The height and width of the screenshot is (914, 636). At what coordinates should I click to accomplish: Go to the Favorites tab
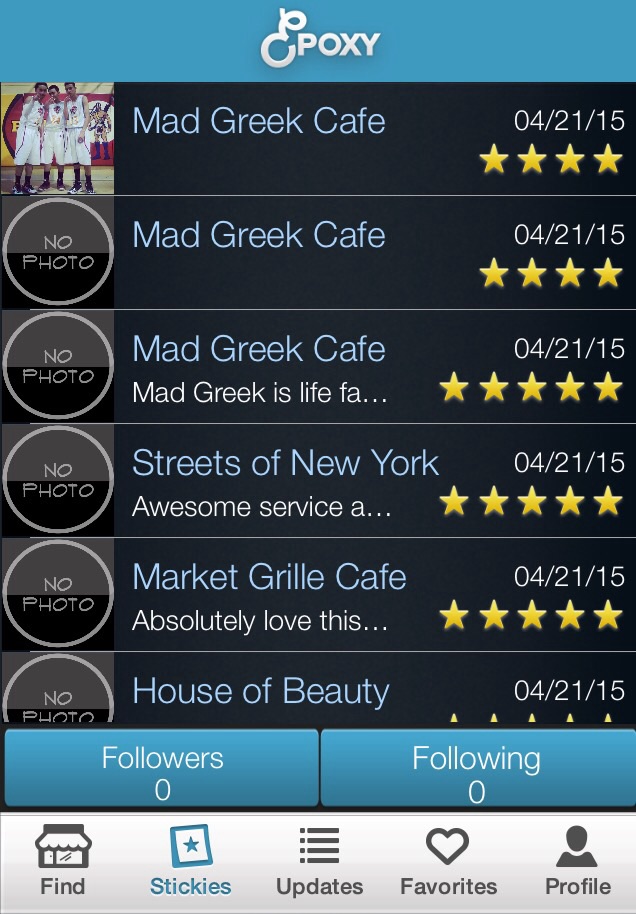tap(448, 862)
